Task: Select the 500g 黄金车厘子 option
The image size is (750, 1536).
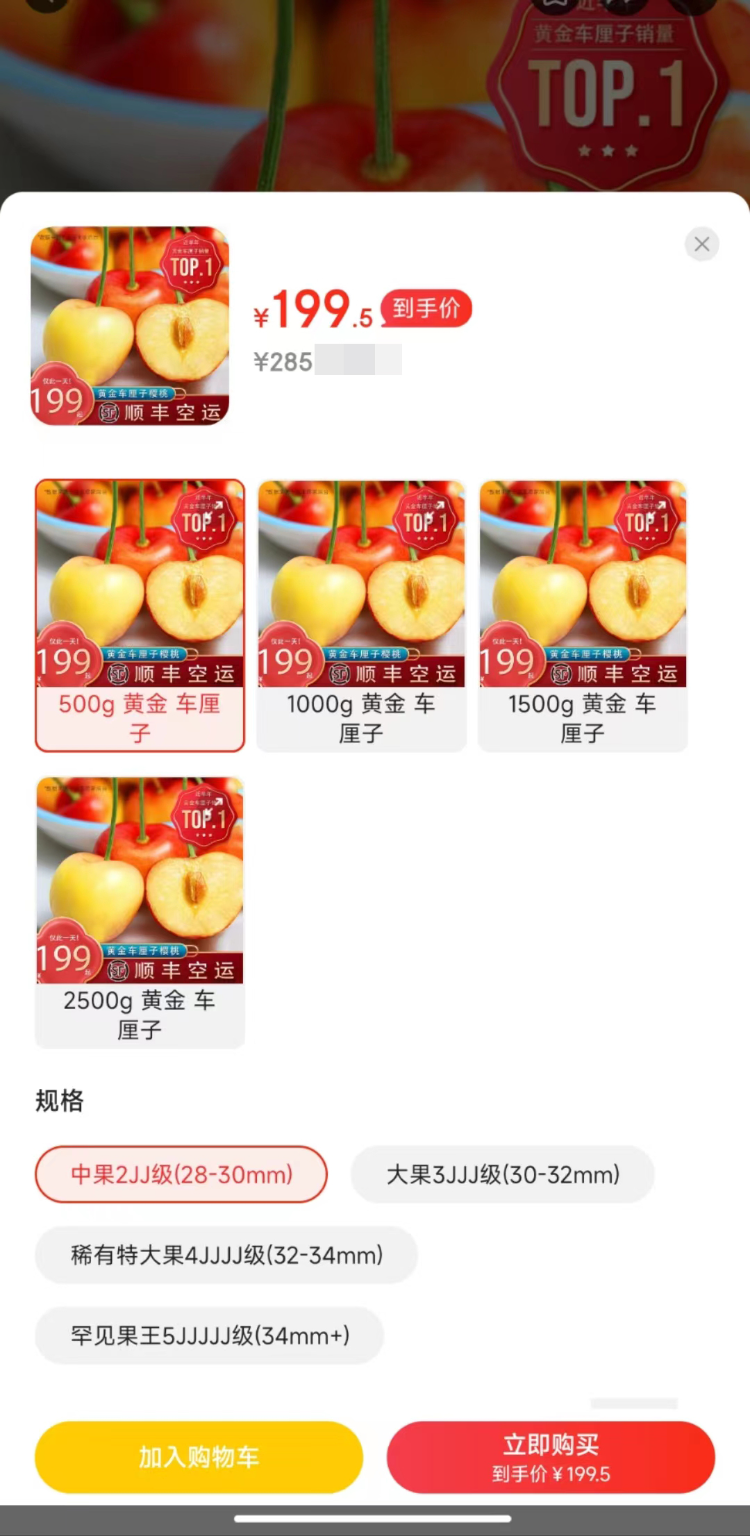Action: point(139,614)
